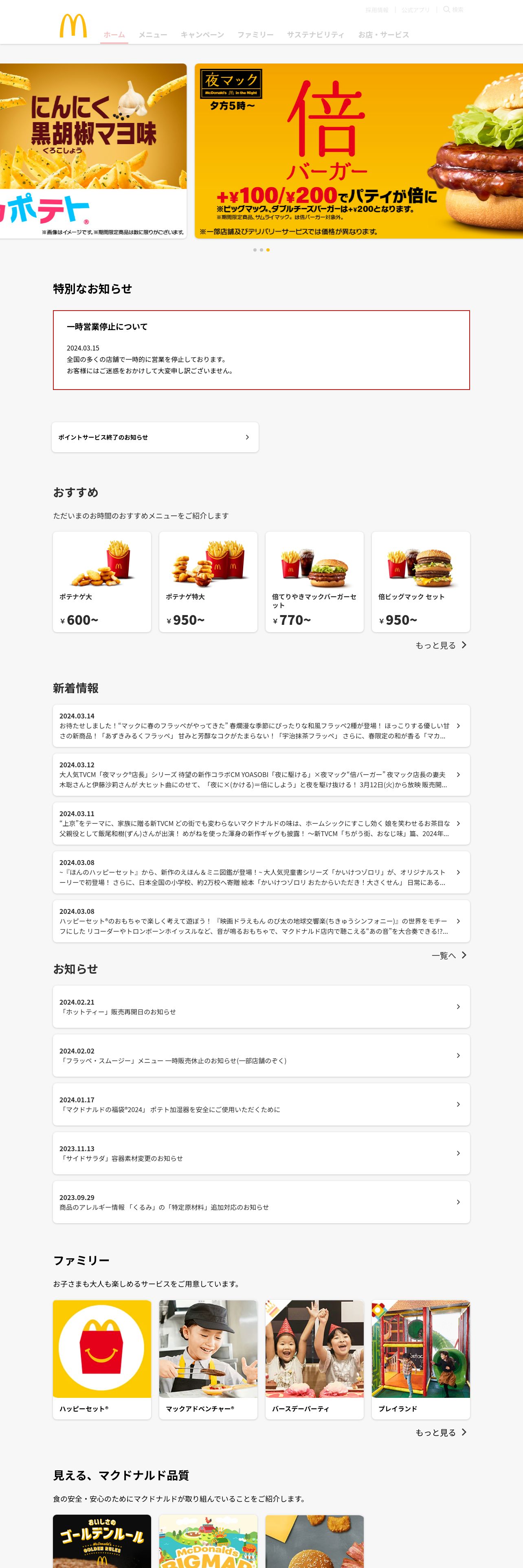Image resolution: width=523 pixels, height=1568 pixels.
Task: Open the 2023.11.13 サイドサラダ notice
Action: 261,1153
